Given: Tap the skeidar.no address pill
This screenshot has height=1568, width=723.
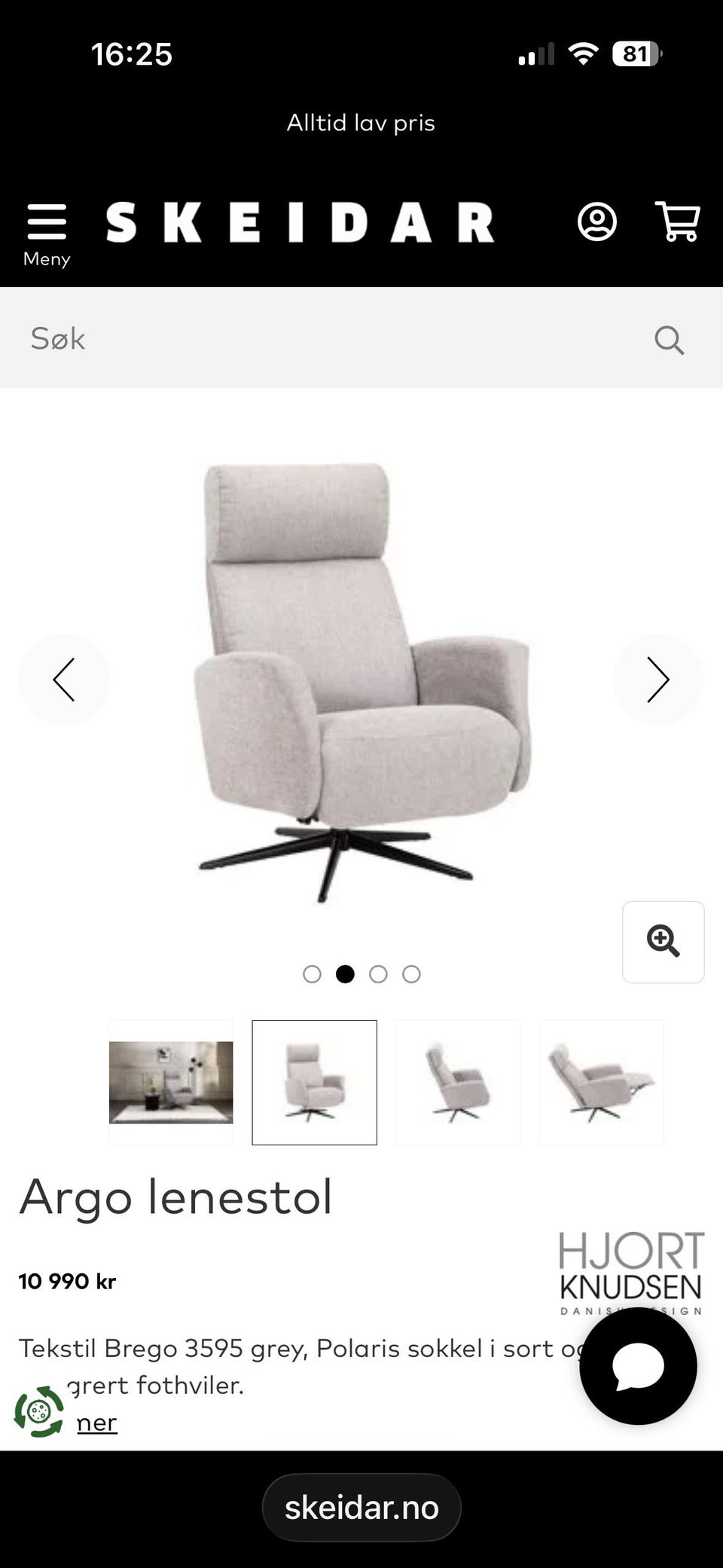Looking at the screenshot, I should coord(361,1508).
